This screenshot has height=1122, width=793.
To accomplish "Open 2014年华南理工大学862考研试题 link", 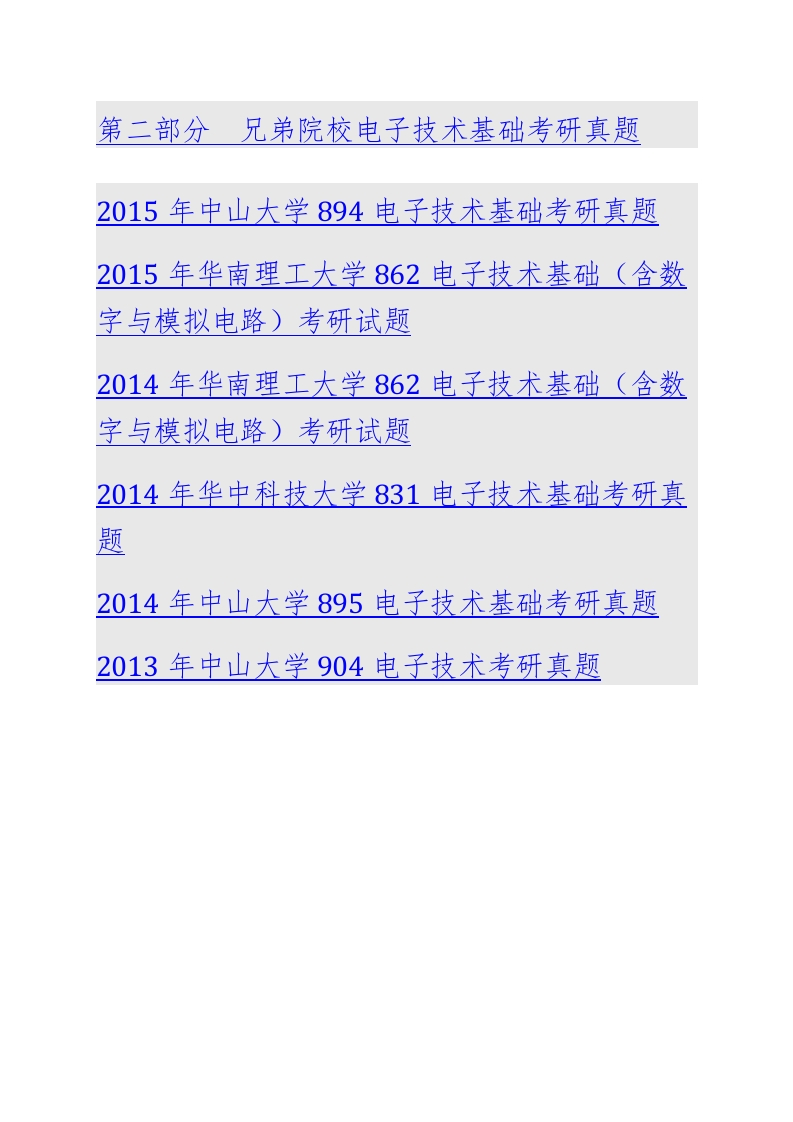I will tap(391, 385).
